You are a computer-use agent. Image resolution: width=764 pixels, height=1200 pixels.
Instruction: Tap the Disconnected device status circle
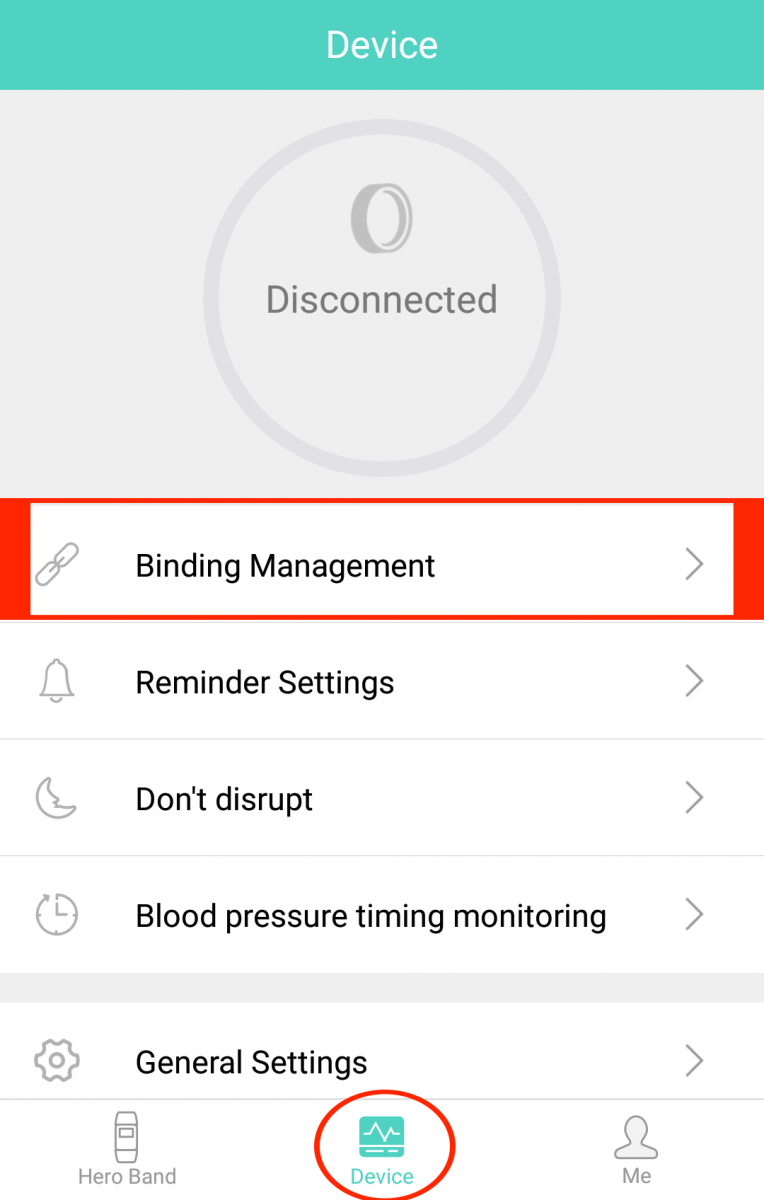pyautogui.click(x=382, y=298)
